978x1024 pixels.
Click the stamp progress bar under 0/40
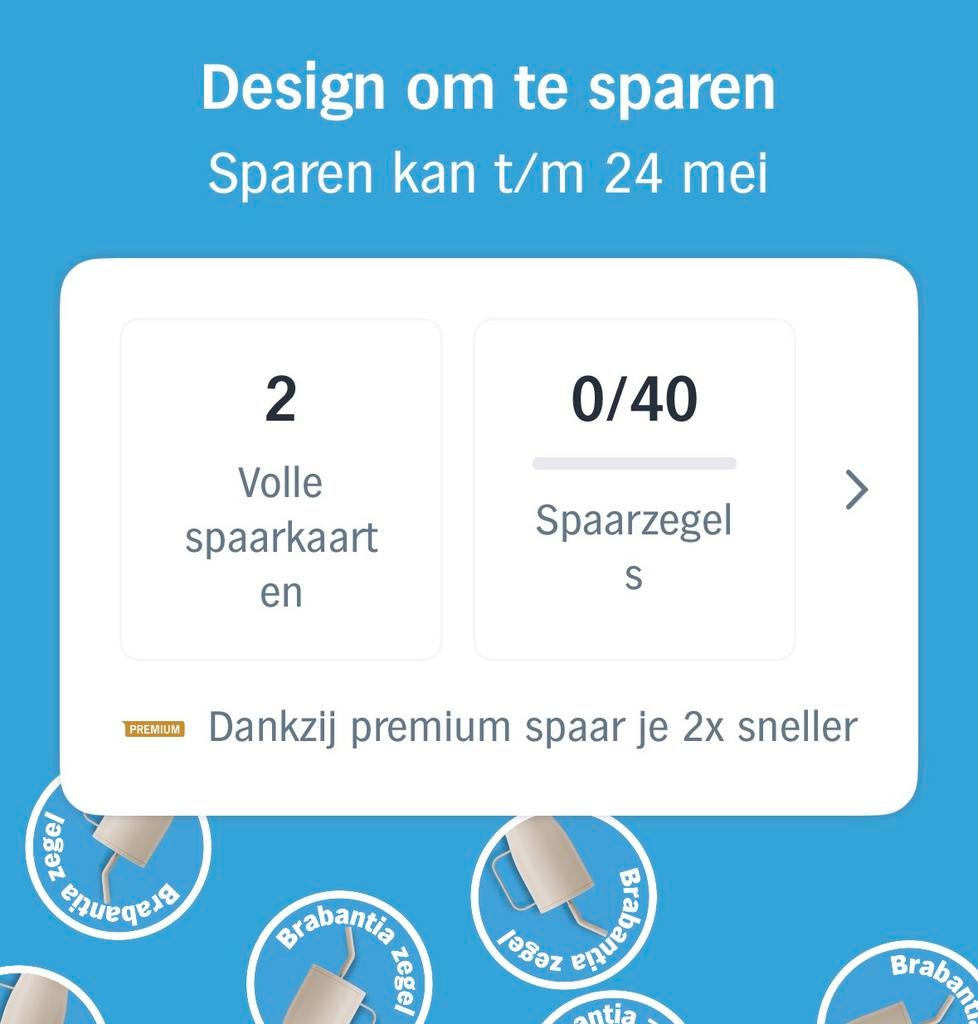[x=635, y=462]
